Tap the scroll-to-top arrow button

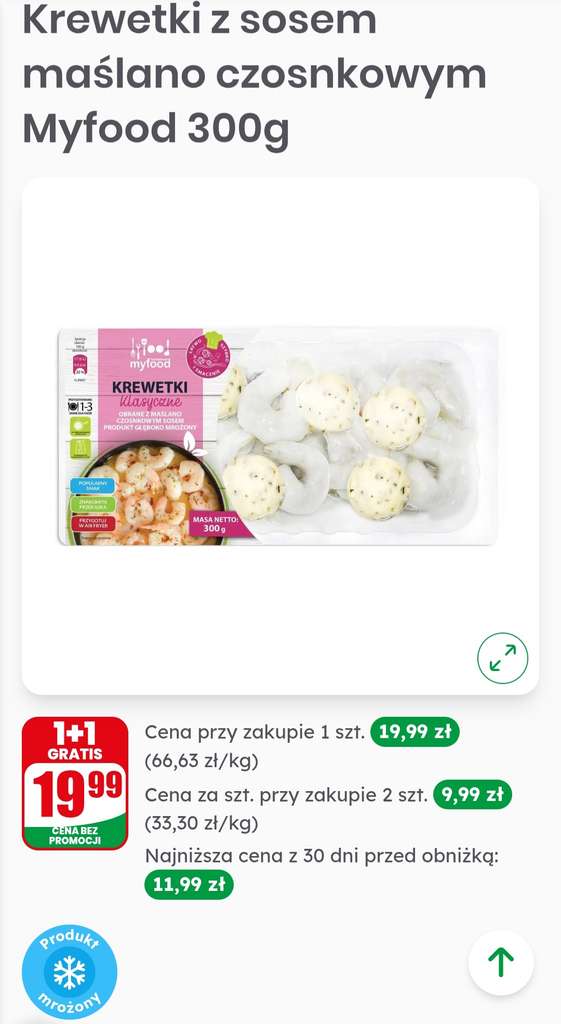click(x=501, y=963)
